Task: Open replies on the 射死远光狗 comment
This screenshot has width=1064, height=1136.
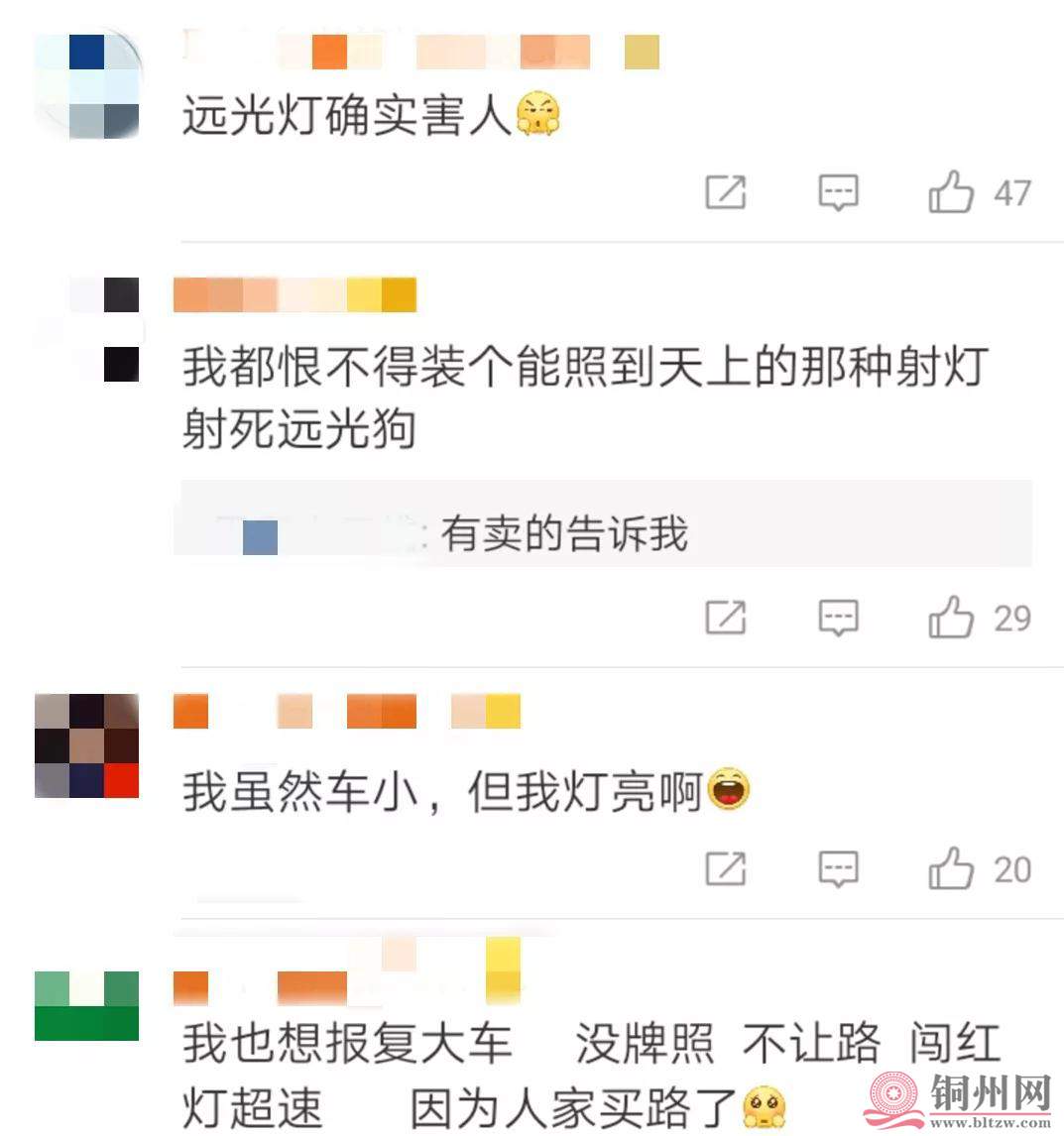Action: pos(838,618)
